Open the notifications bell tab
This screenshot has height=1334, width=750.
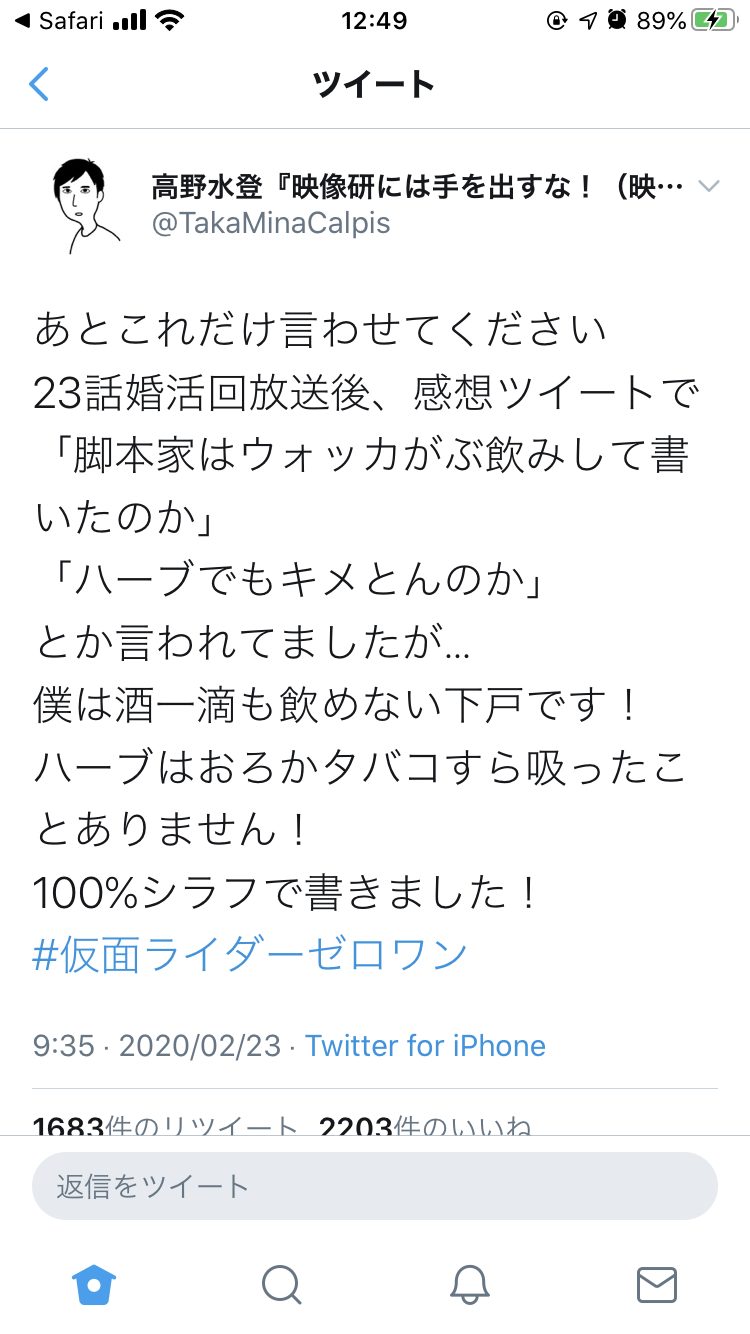(469, 1284)
